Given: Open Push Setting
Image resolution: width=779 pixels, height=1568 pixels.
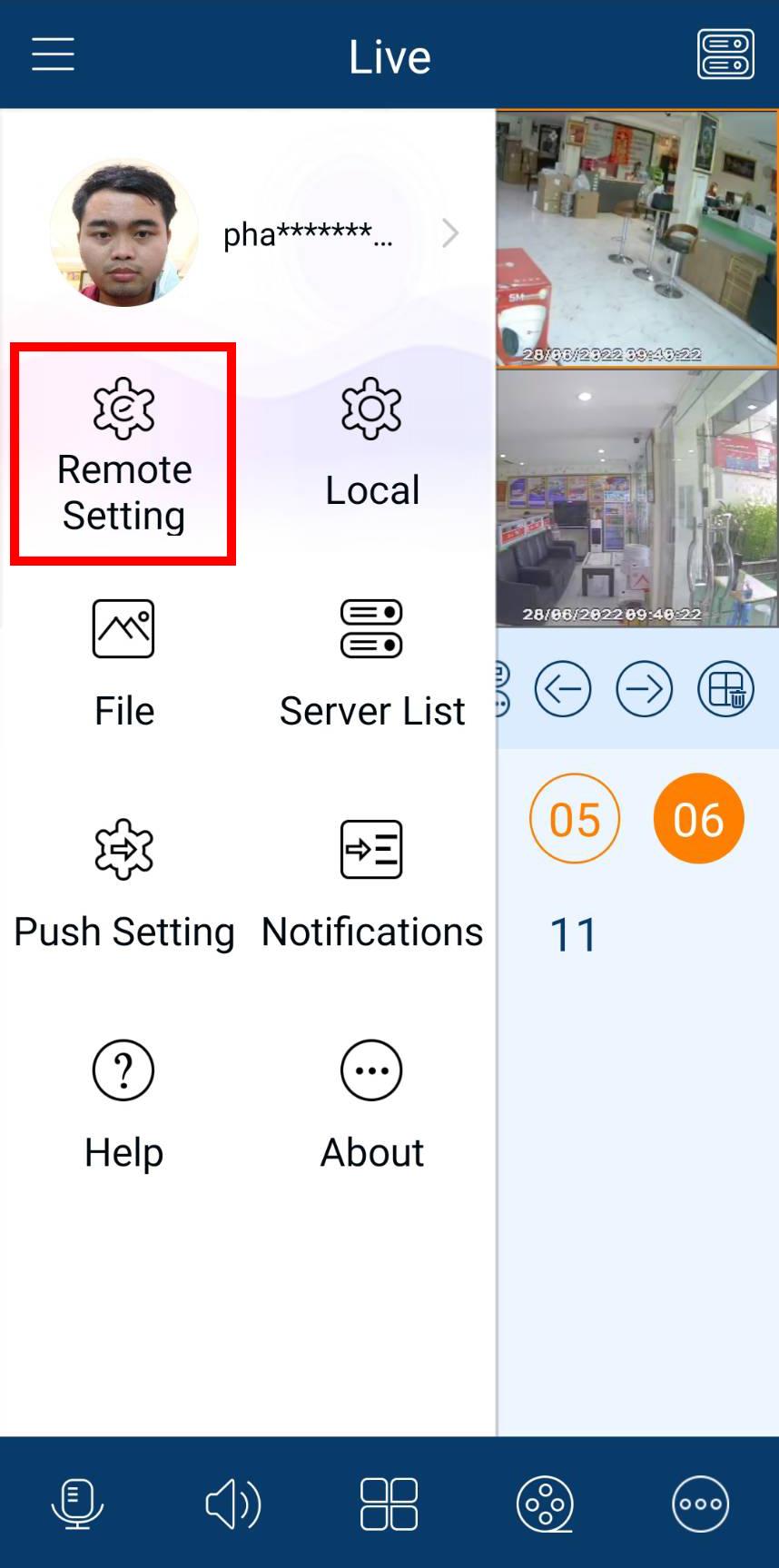Looking at the screenshot, I should [x=123, y=884].
